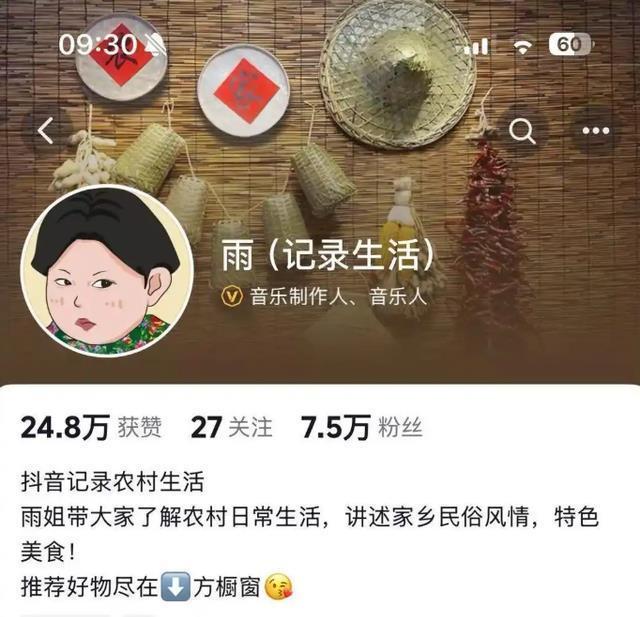View the profile avatar picture
640x617 pixels.
click(x=106, y=271)
